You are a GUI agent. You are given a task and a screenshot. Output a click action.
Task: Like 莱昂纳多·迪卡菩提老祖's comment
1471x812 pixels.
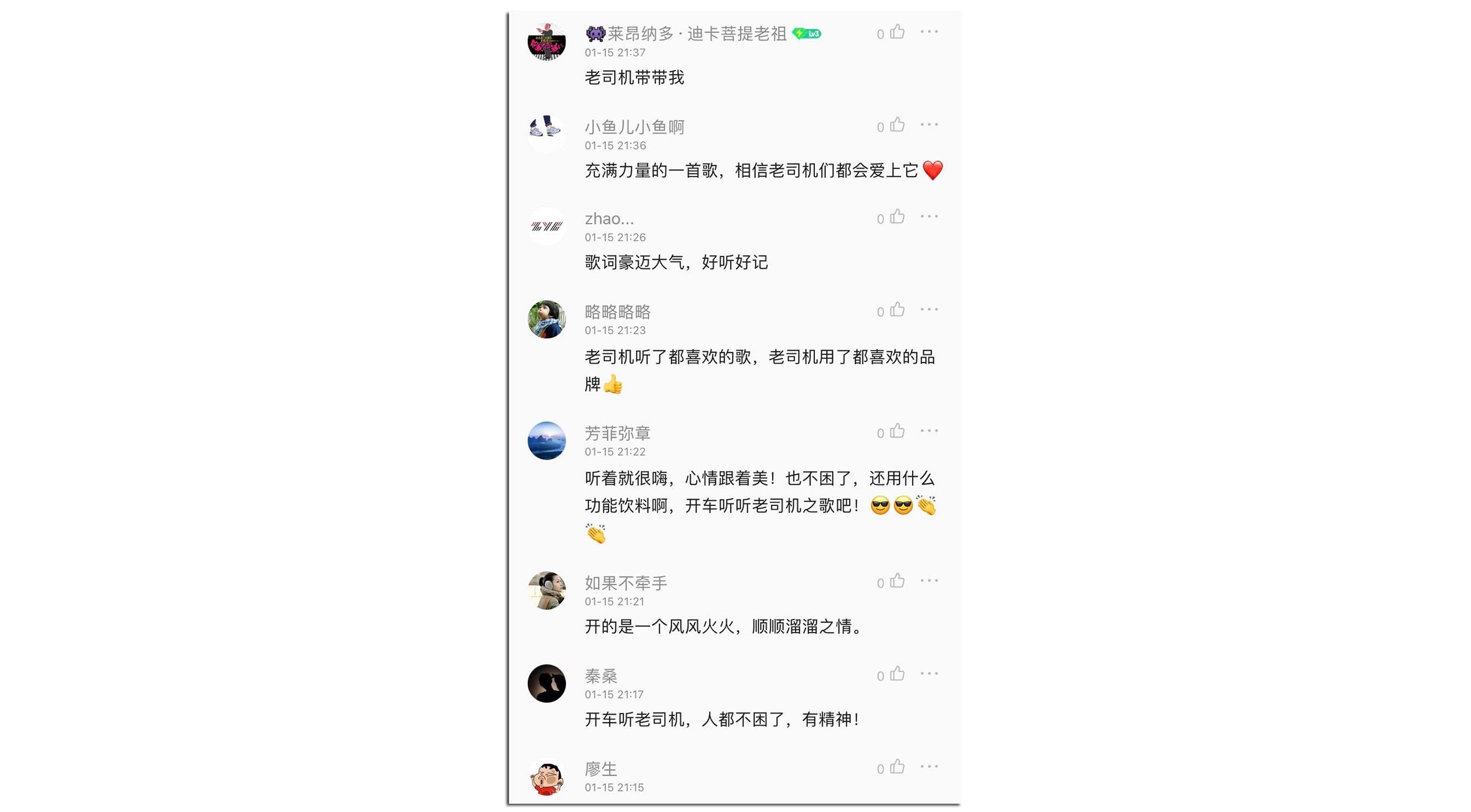coord(897,32)
